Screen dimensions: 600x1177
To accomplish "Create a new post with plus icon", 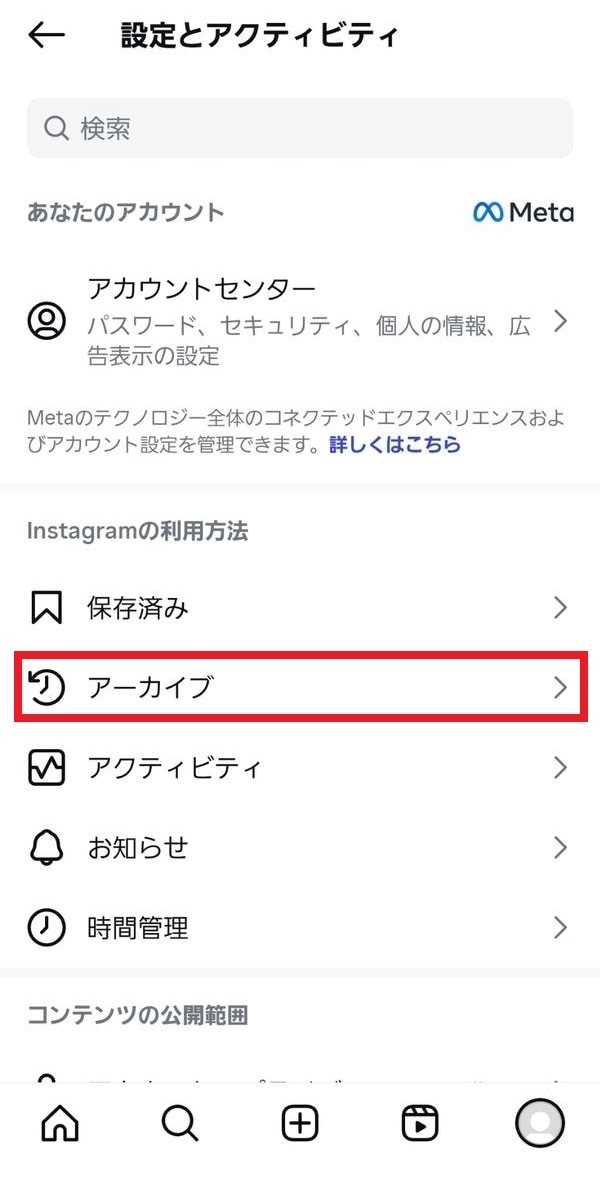I will coord(300,1124).
